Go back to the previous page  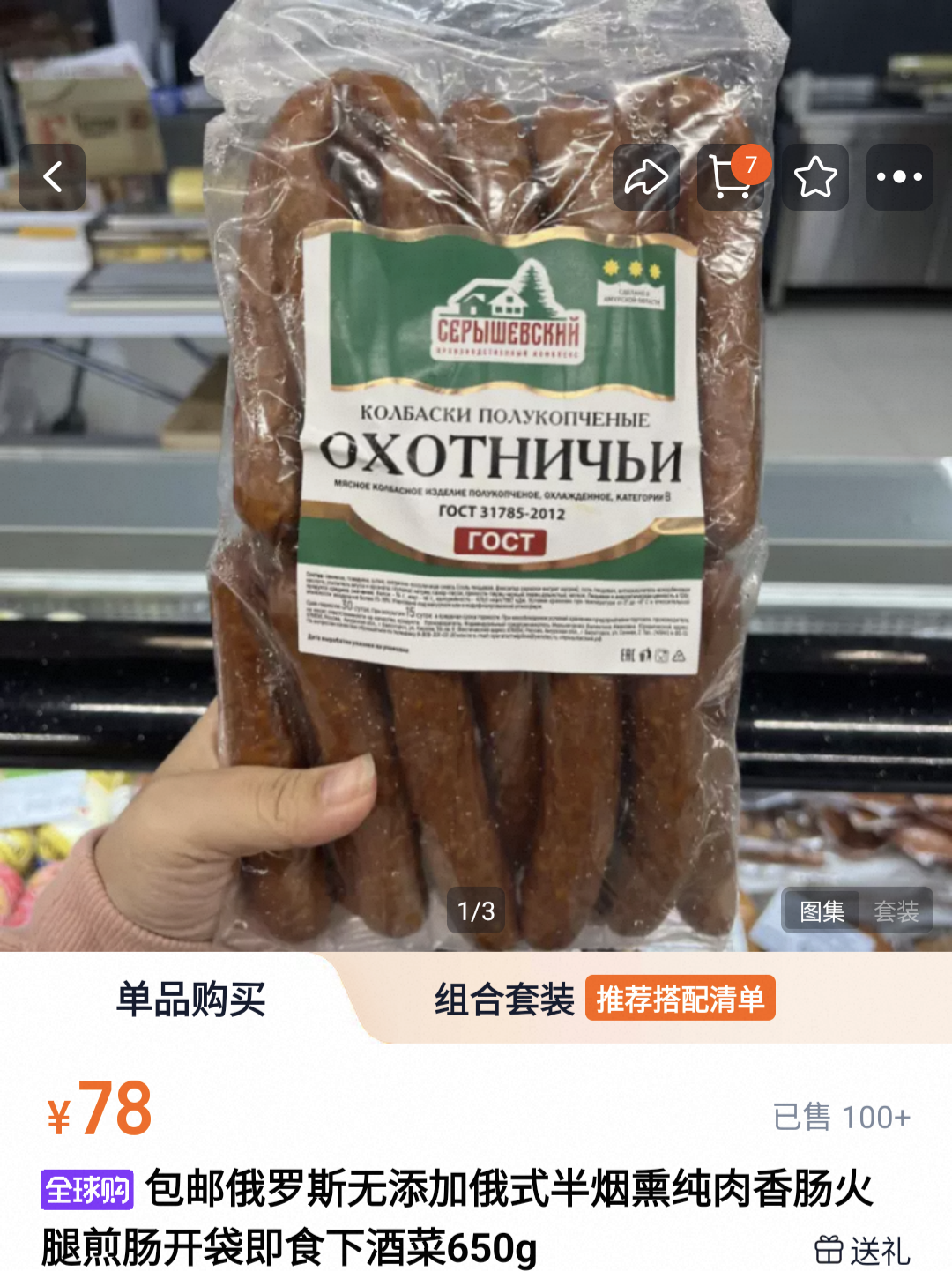coord(52,177)
